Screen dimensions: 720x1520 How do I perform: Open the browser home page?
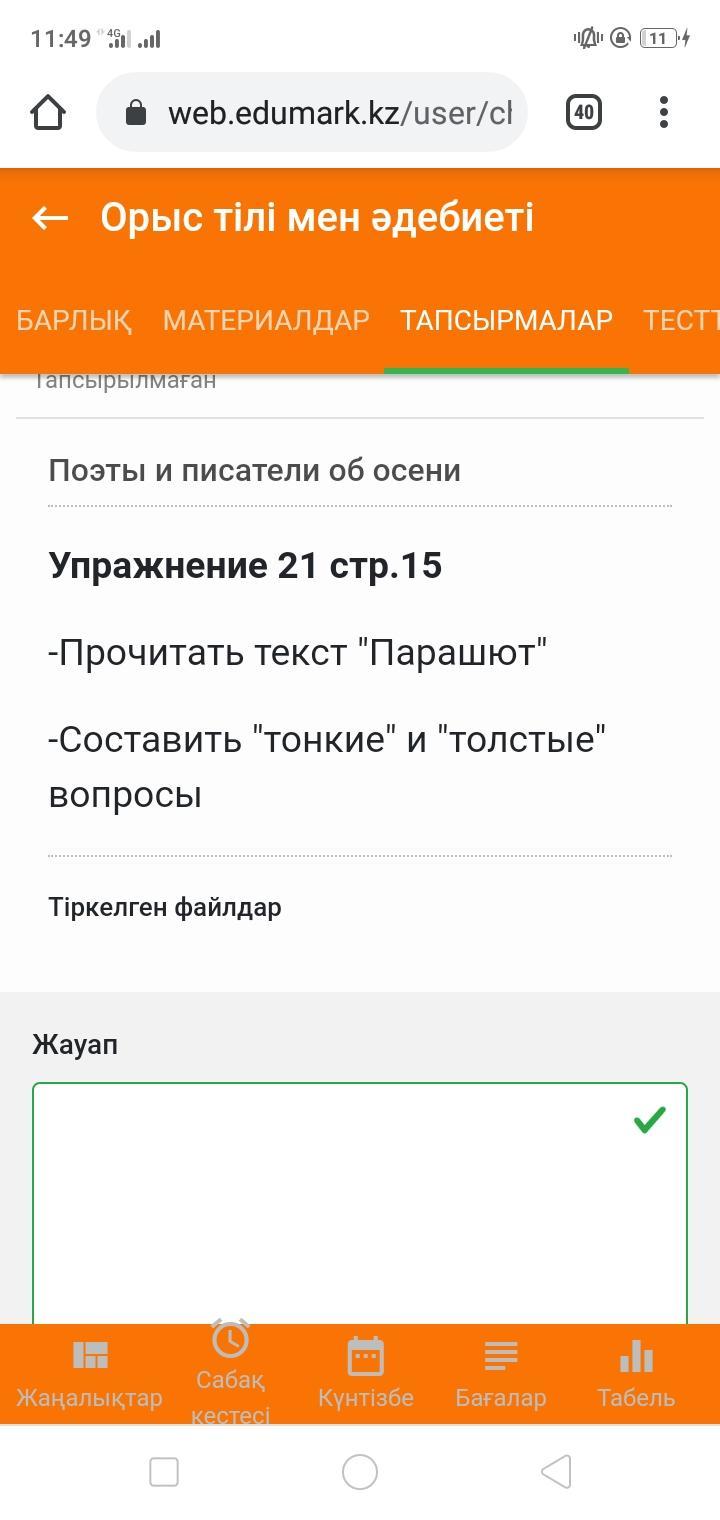pos(48,112)
